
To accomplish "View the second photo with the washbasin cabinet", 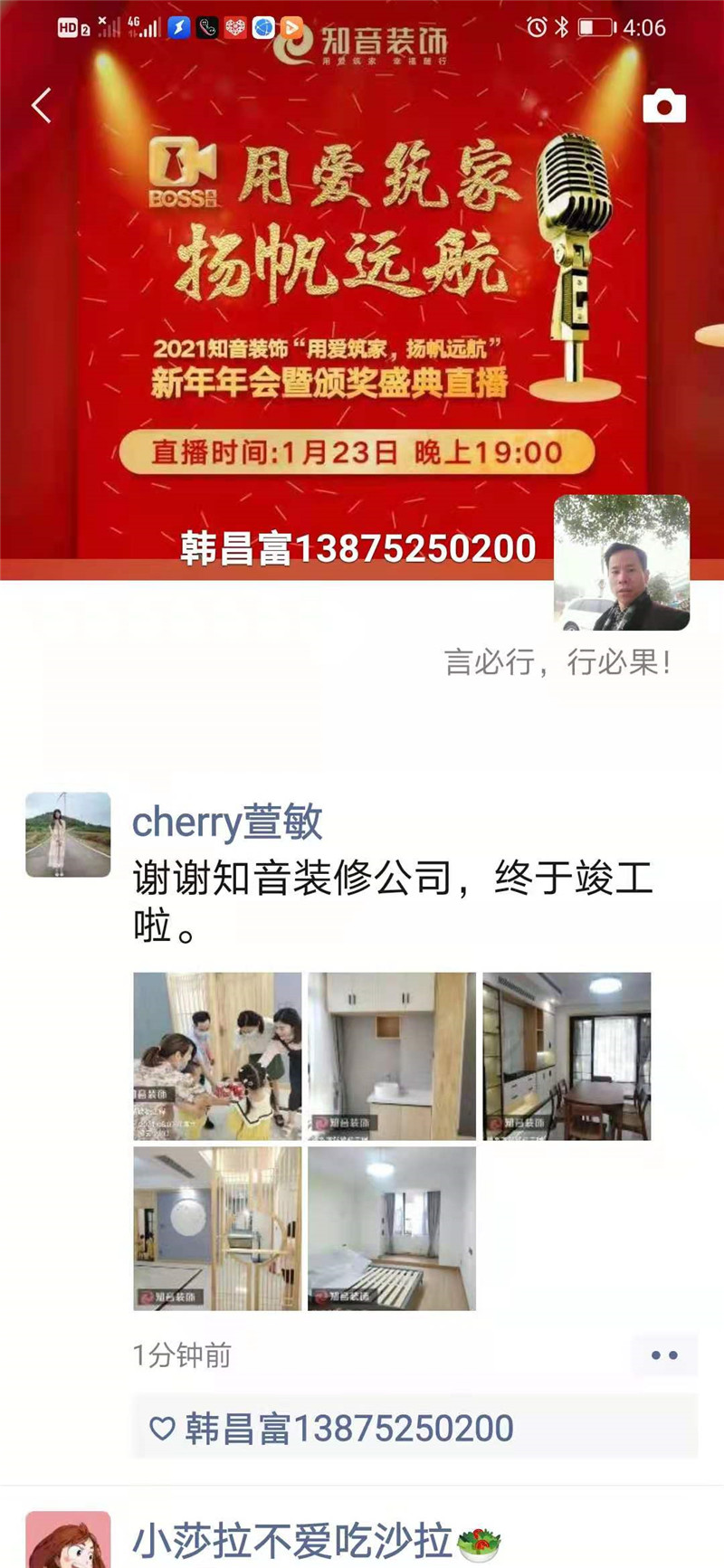I will (x=391, y=1055).
